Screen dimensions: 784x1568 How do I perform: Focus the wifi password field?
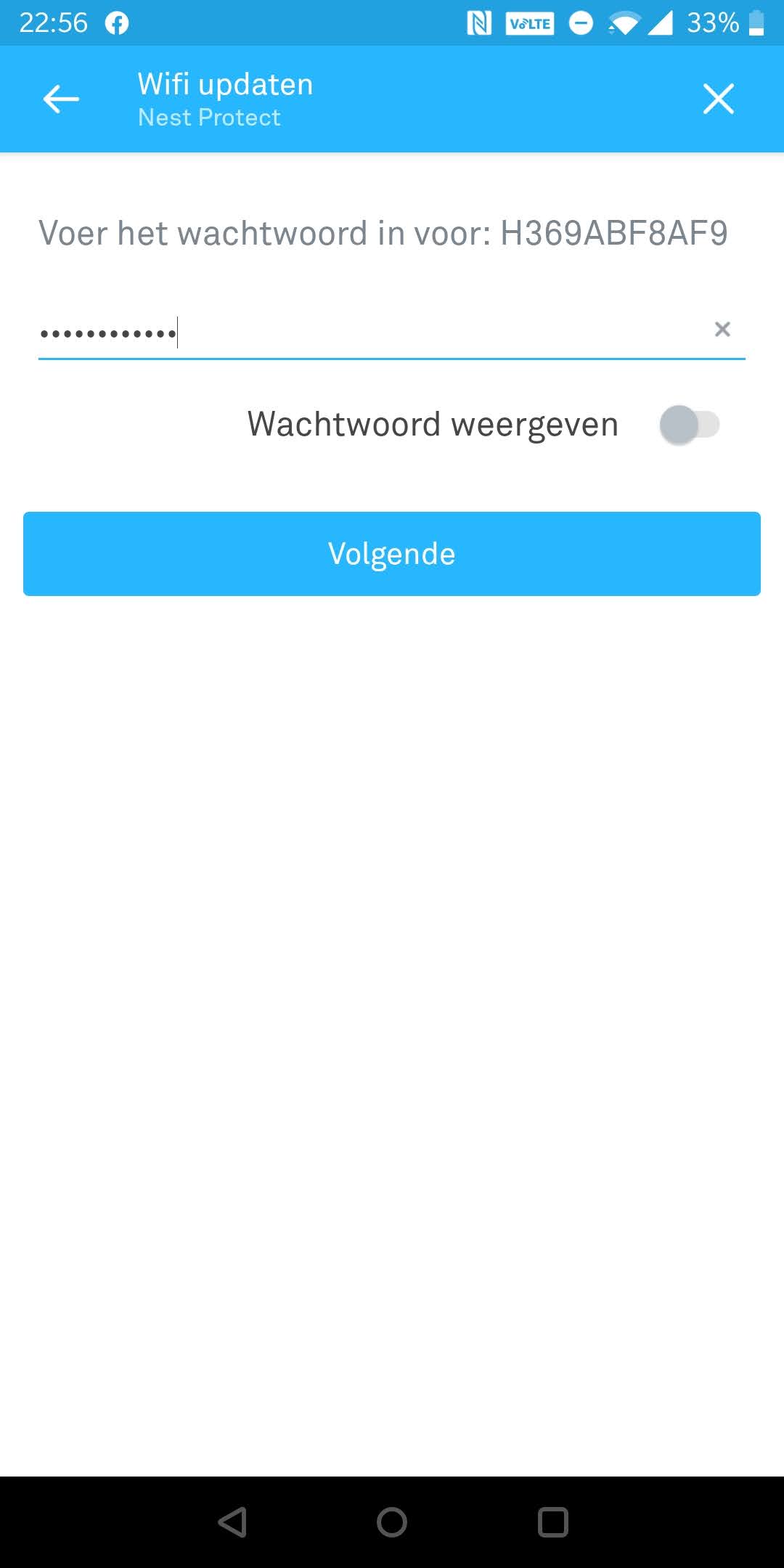(363, 332)
